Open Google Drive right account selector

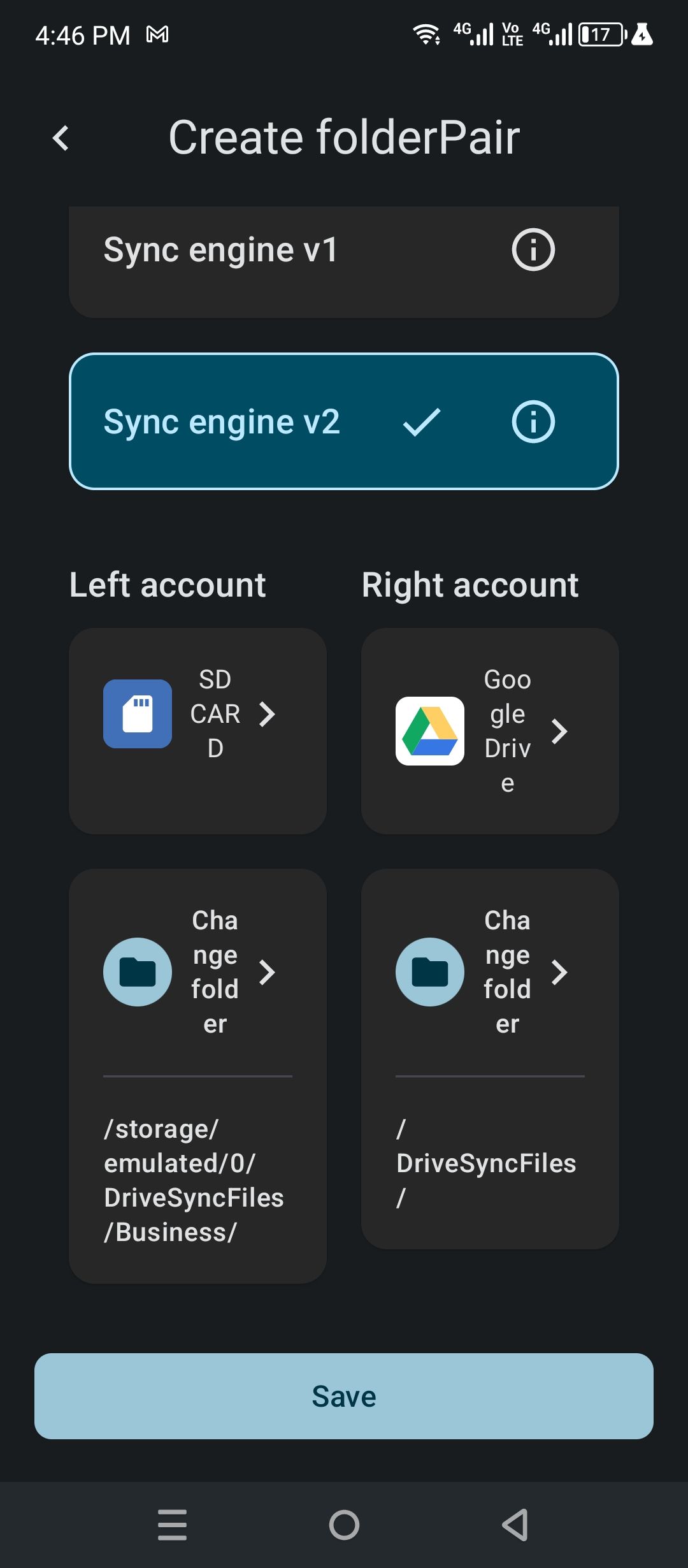[489, 730]
